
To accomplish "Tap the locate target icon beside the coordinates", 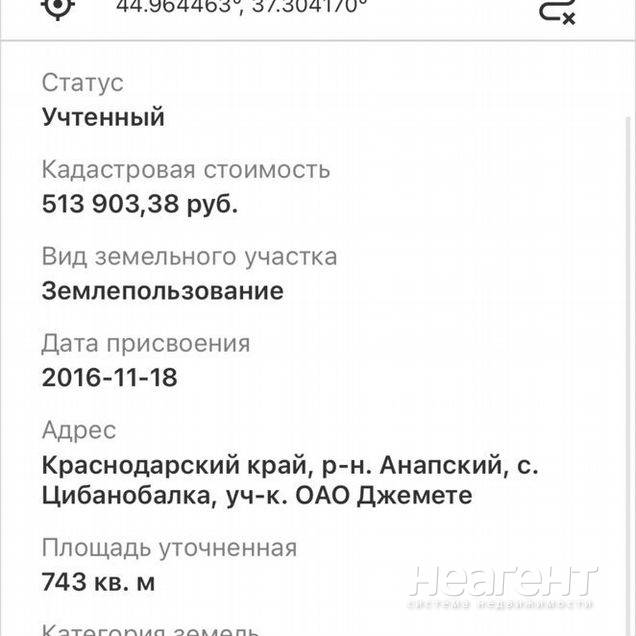I will [x=59, y=7].
